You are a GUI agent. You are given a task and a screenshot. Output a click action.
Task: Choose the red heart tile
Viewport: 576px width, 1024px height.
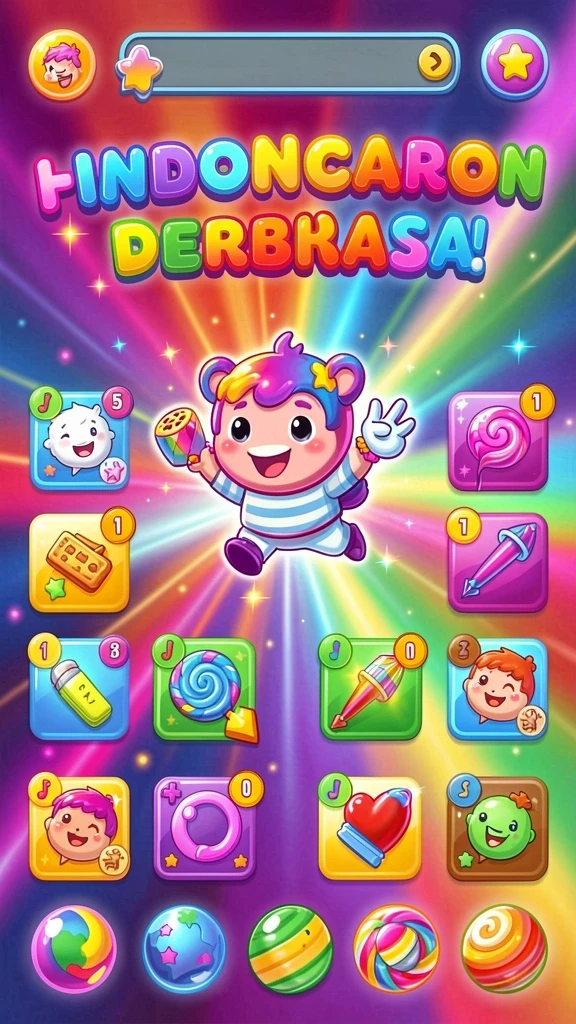click(x=370, y=828)
